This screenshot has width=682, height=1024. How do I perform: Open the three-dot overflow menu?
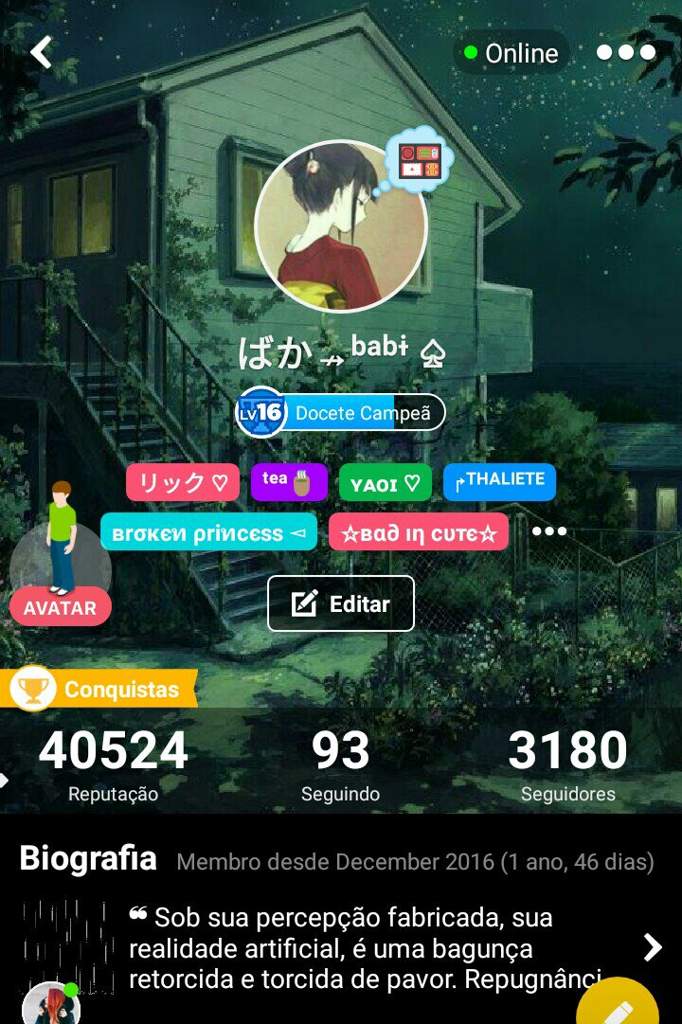(626, 52)
